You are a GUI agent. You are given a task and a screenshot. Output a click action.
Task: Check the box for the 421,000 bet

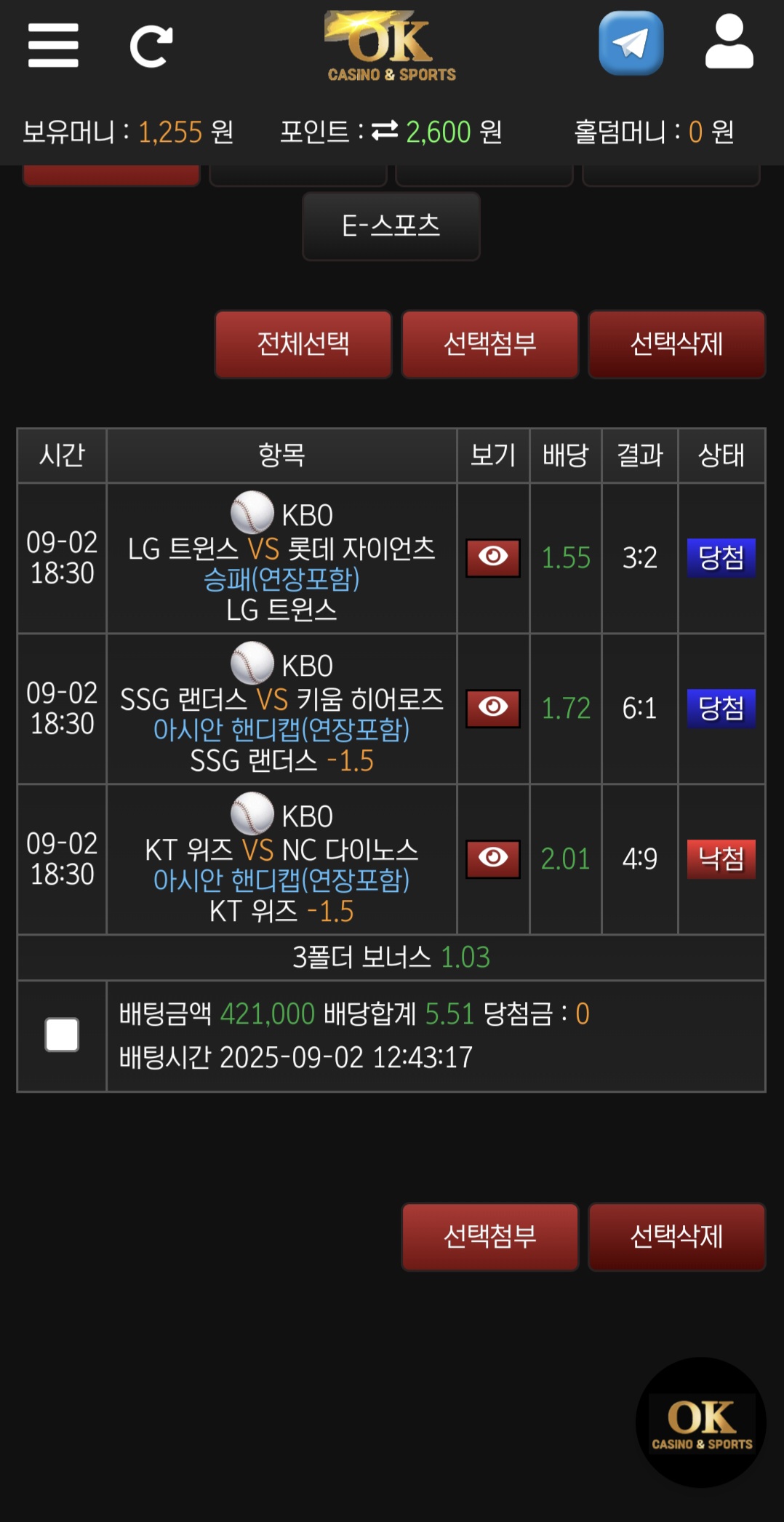62,1035
